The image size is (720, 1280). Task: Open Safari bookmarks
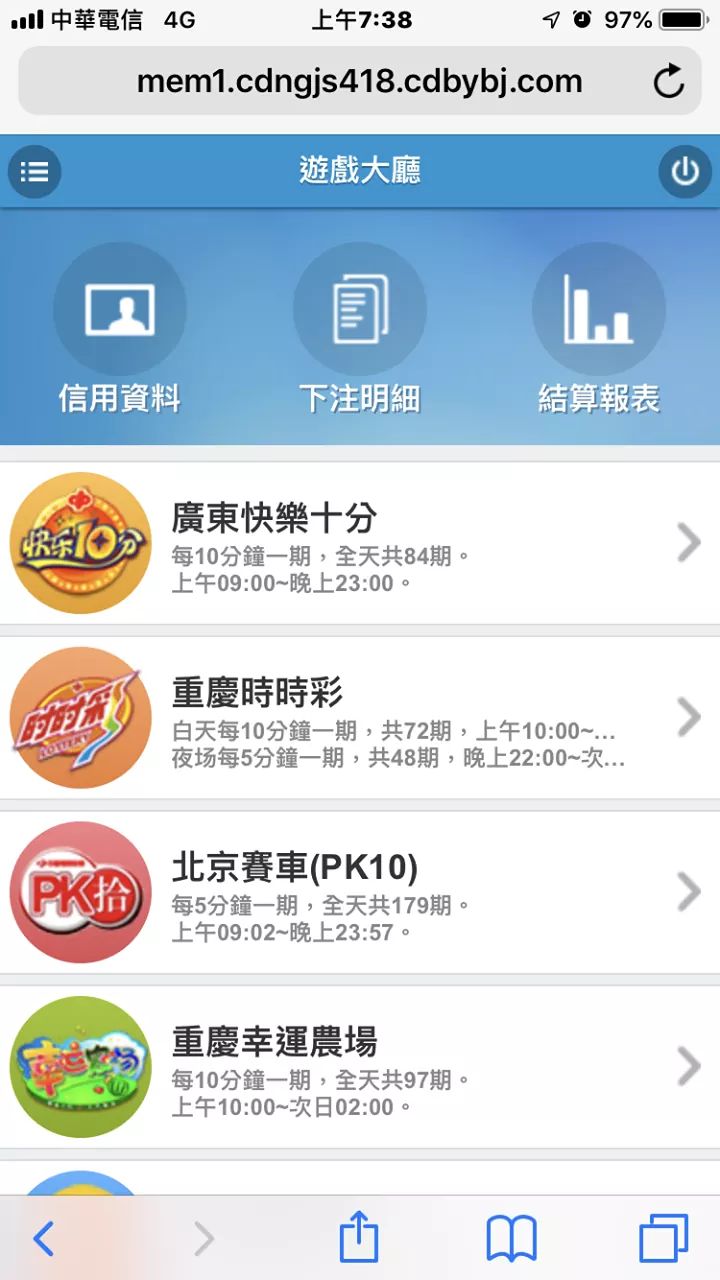[x=511, y=1240]
